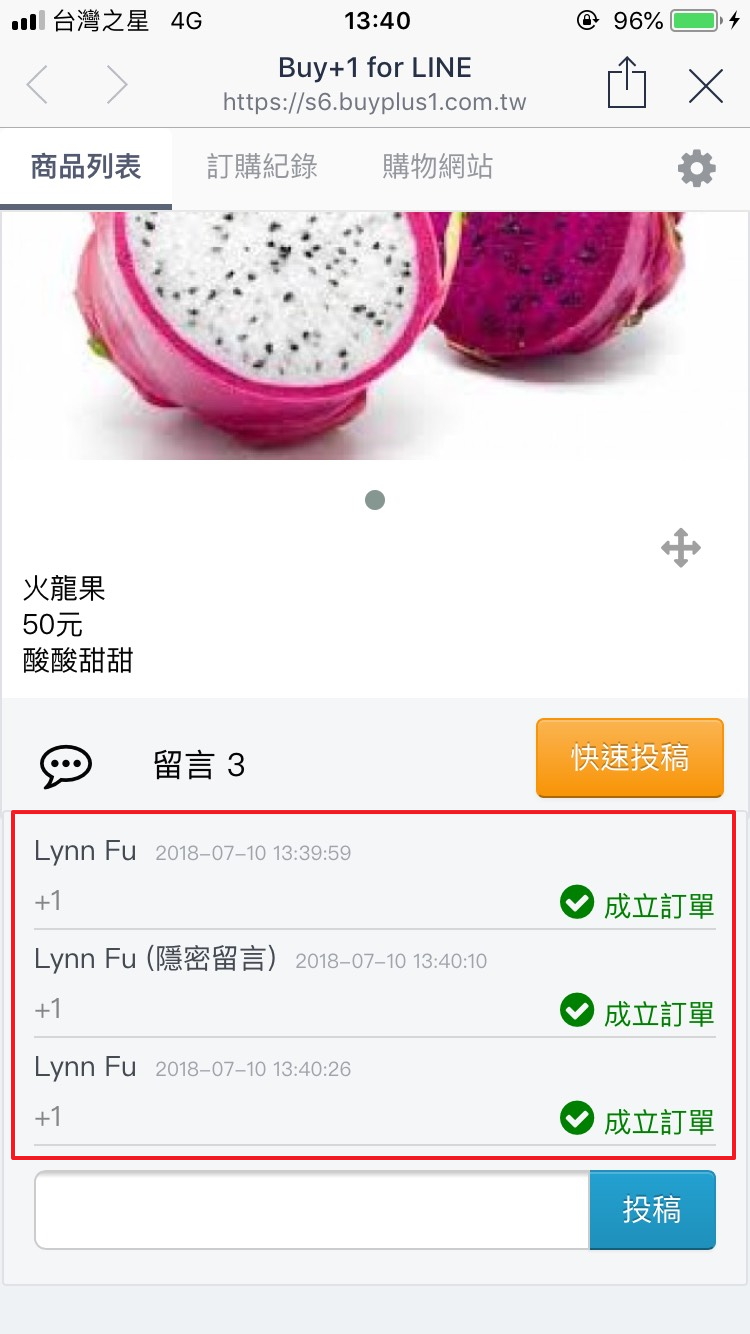Go back in the in-app browser

[x=37, y=86]
